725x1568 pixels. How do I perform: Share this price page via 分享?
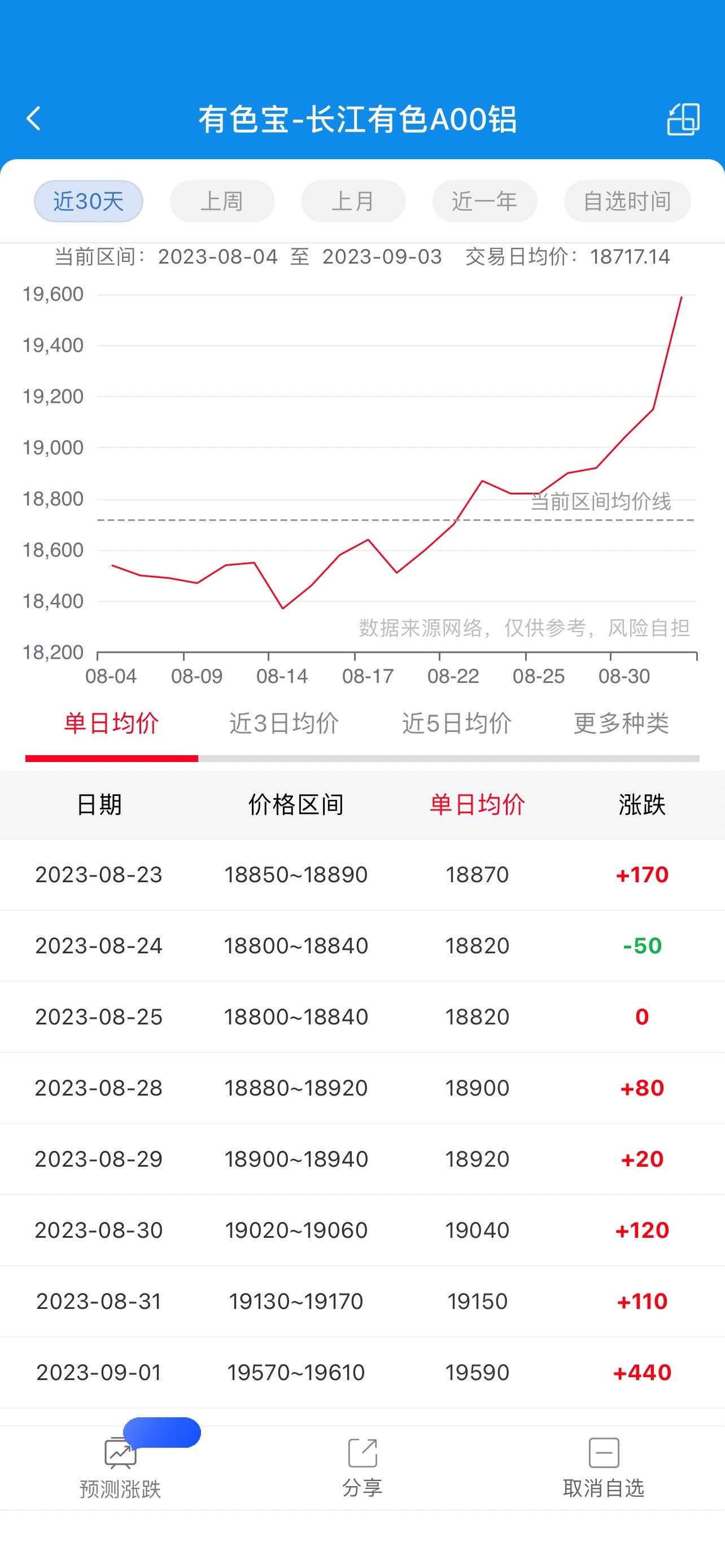tap(362, 1468)
